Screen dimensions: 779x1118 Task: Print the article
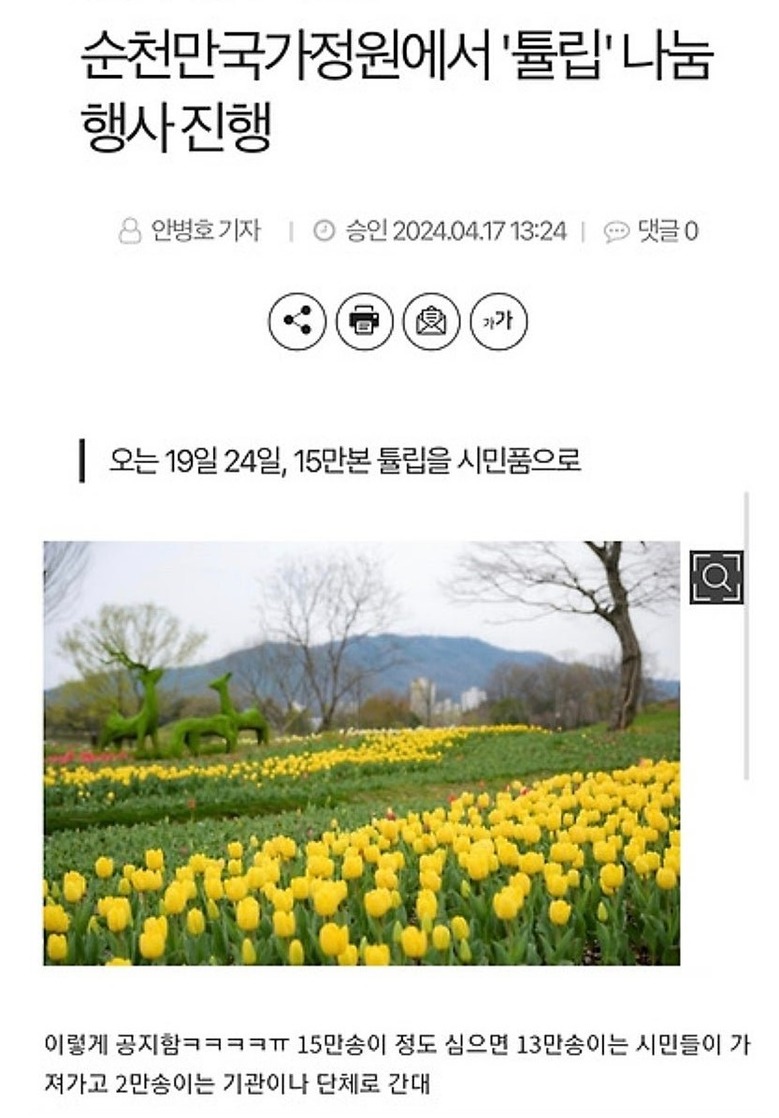pos(364,322)
